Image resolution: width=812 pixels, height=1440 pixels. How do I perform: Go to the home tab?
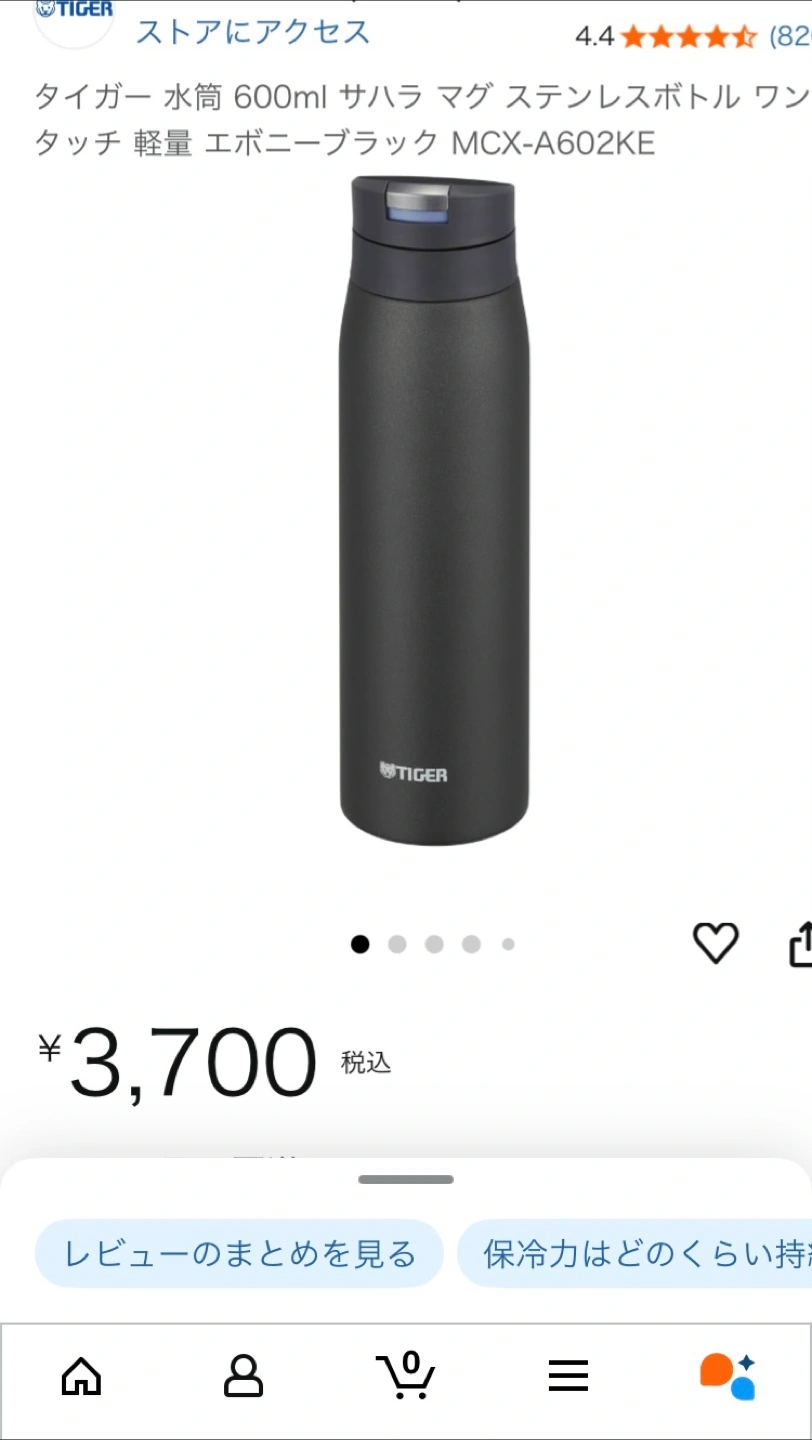(82, 1377)
